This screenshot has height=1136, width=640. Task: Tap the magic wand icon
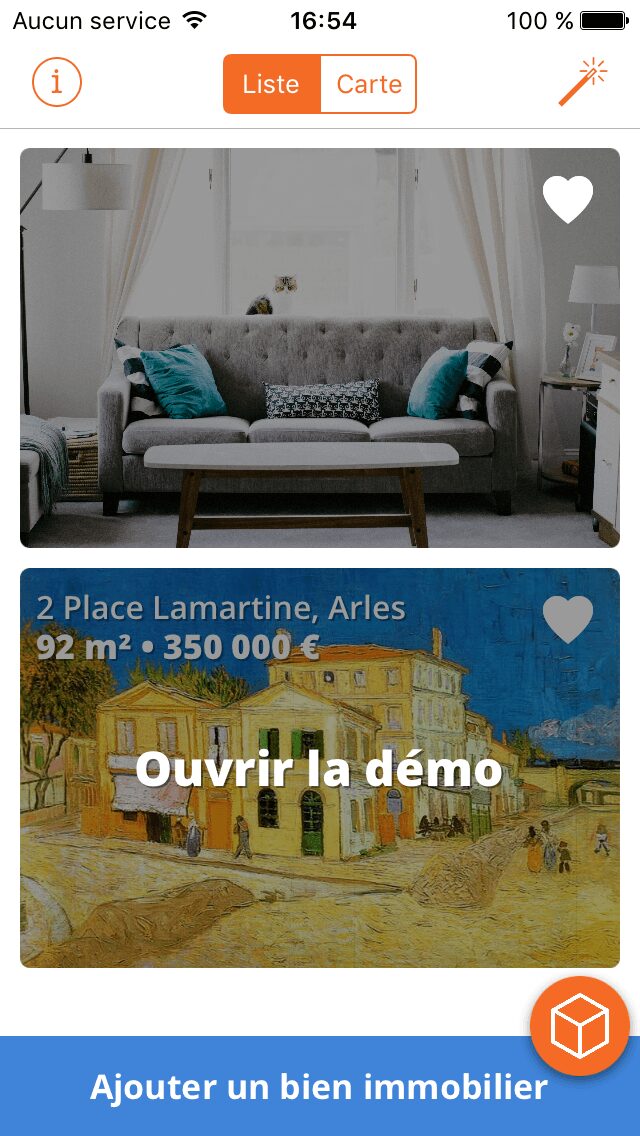(583, 83)
